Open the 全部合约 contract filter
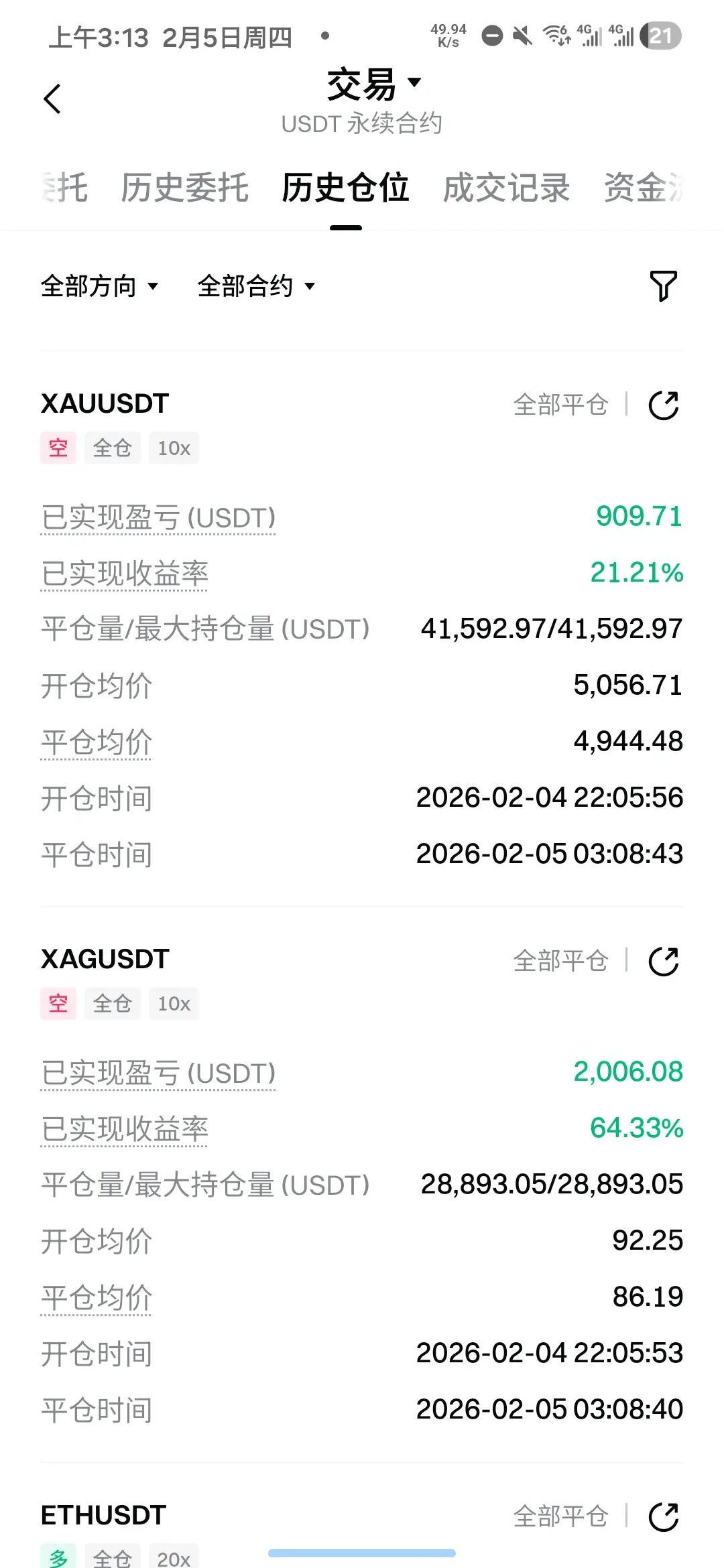The height and width of the screenshot is (1568, 724). click(256, 286)
